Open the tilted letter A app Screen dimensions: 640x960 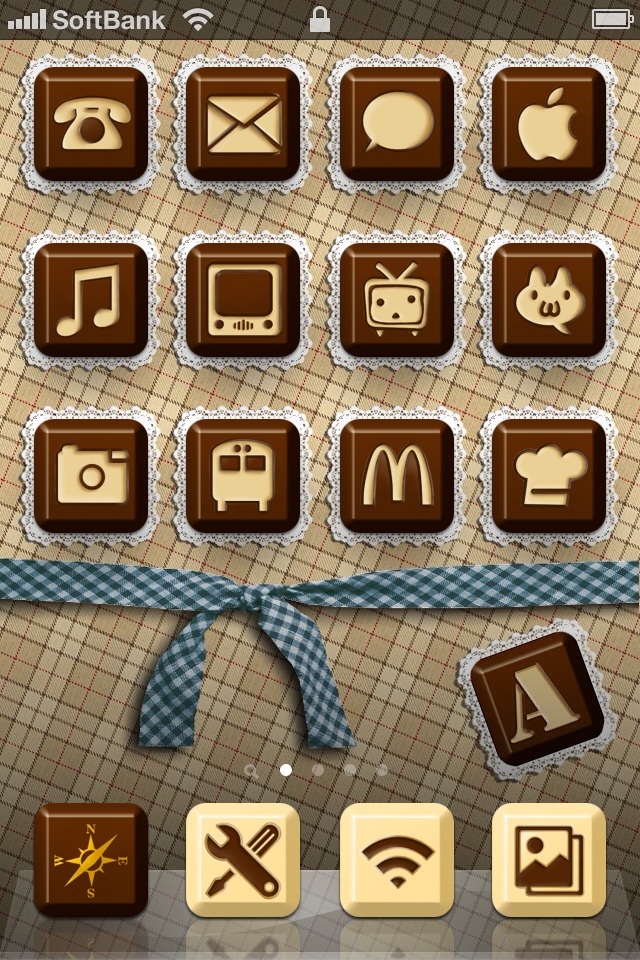[536, 698]
